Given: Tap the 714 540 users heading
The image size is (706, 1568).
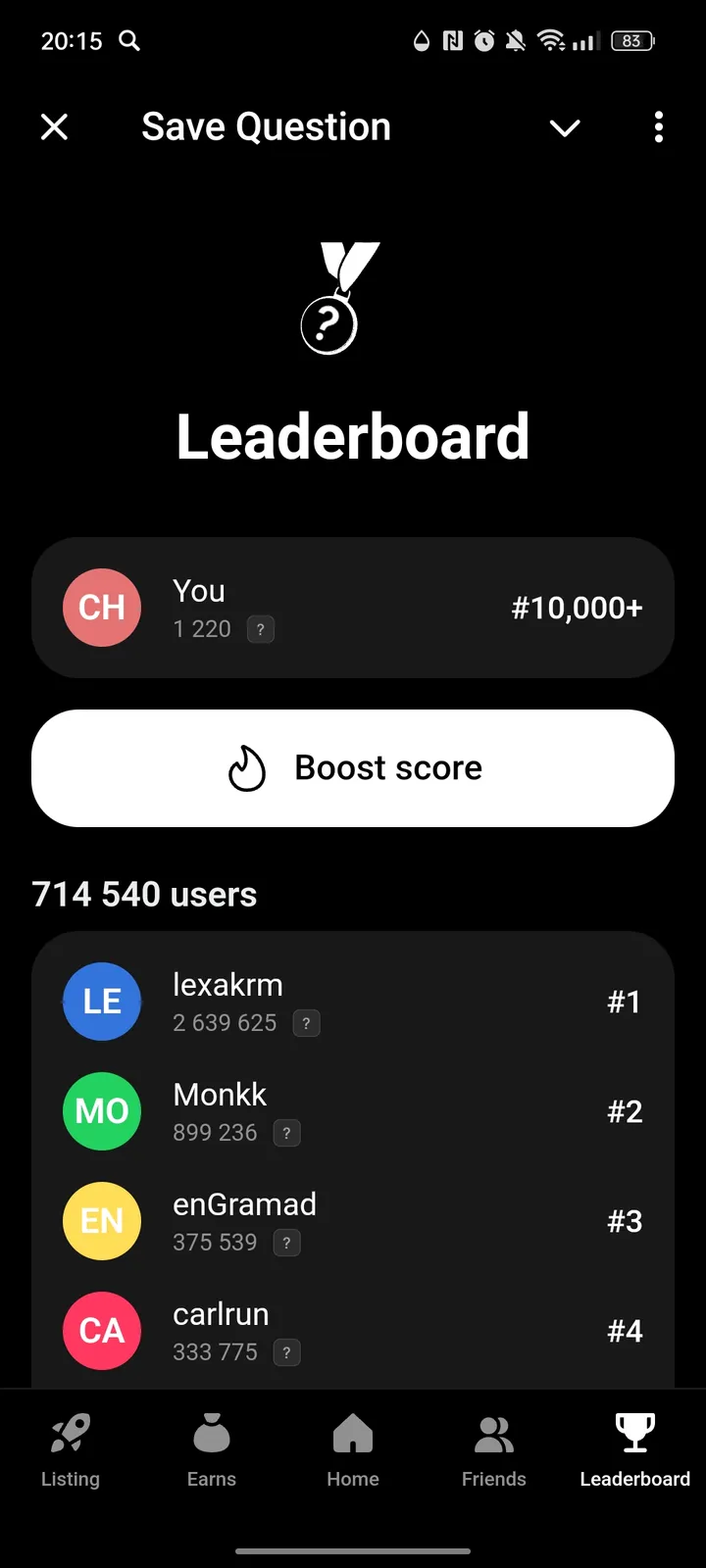Looking at the screenshot, I should pos(143,894).
